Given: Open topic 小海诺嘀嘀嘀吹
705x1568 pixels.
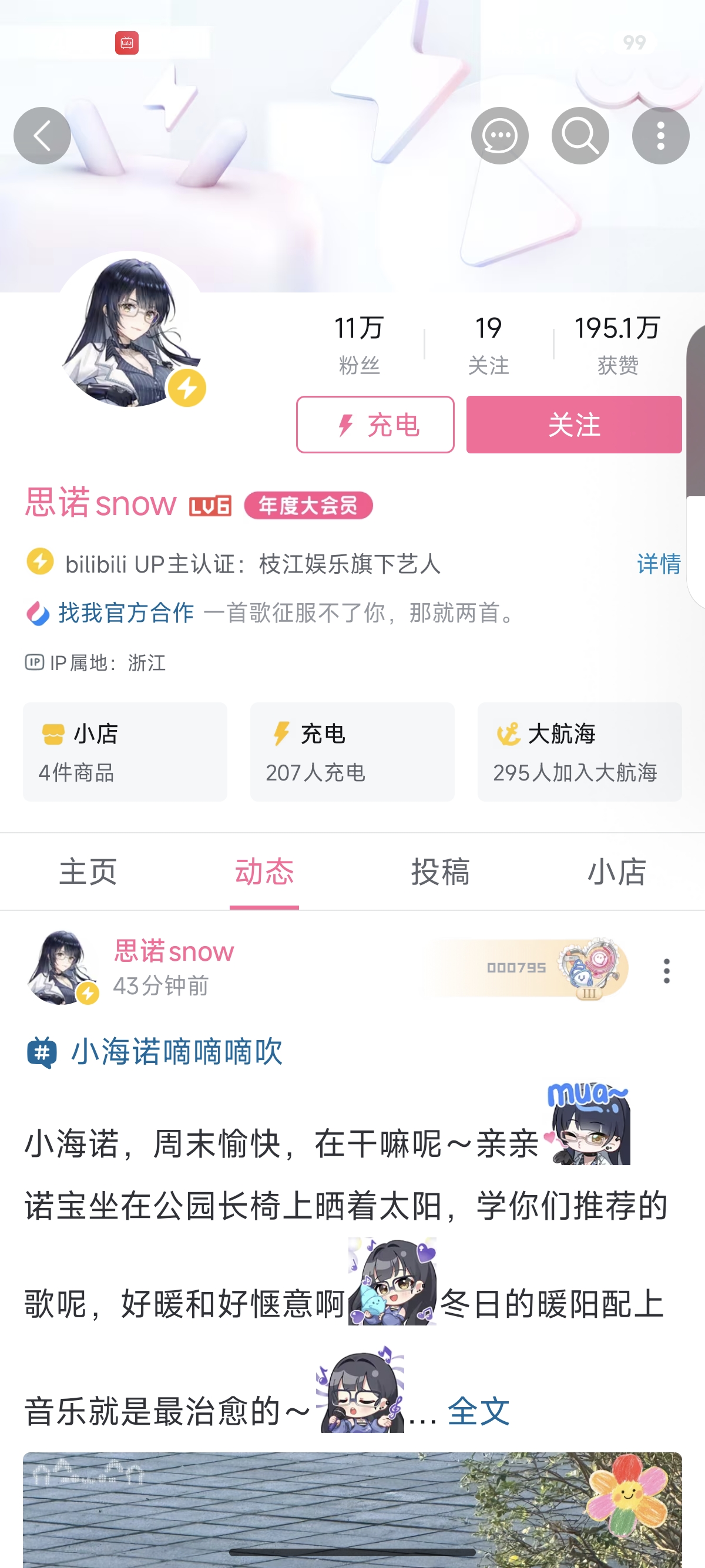Looking at the screenshot, I should pos(177,1051).
